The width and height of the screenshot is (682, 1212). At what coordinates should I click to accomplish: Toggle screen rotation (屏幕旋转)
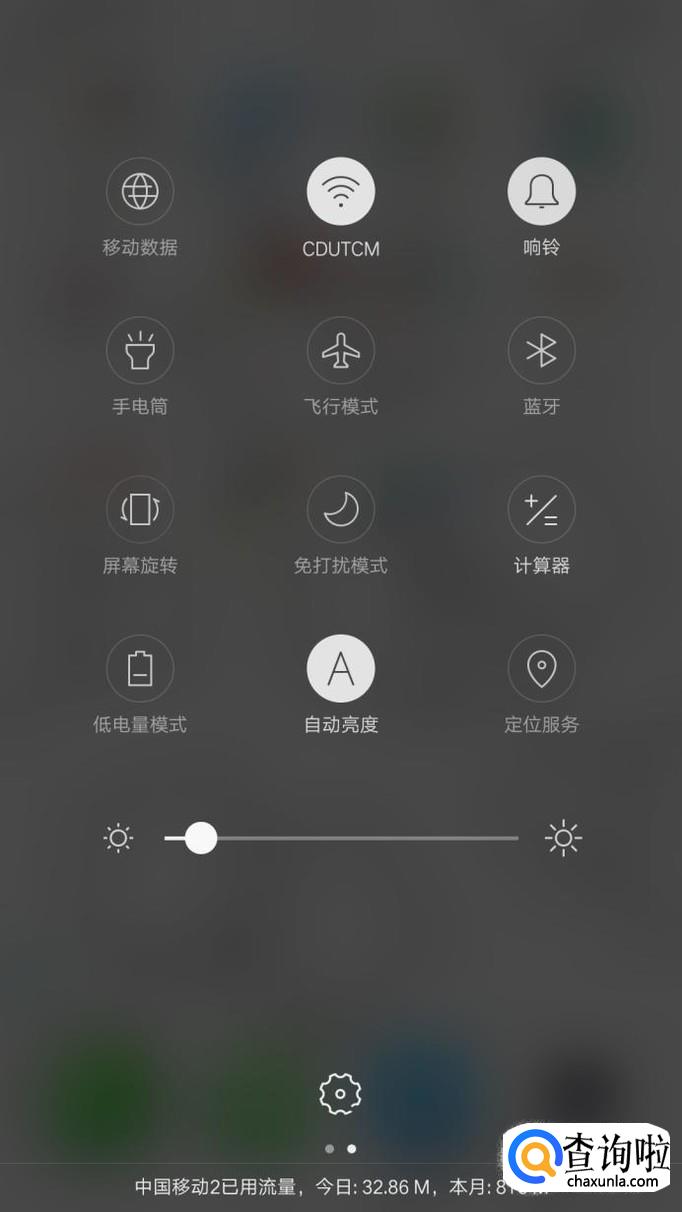140,509
